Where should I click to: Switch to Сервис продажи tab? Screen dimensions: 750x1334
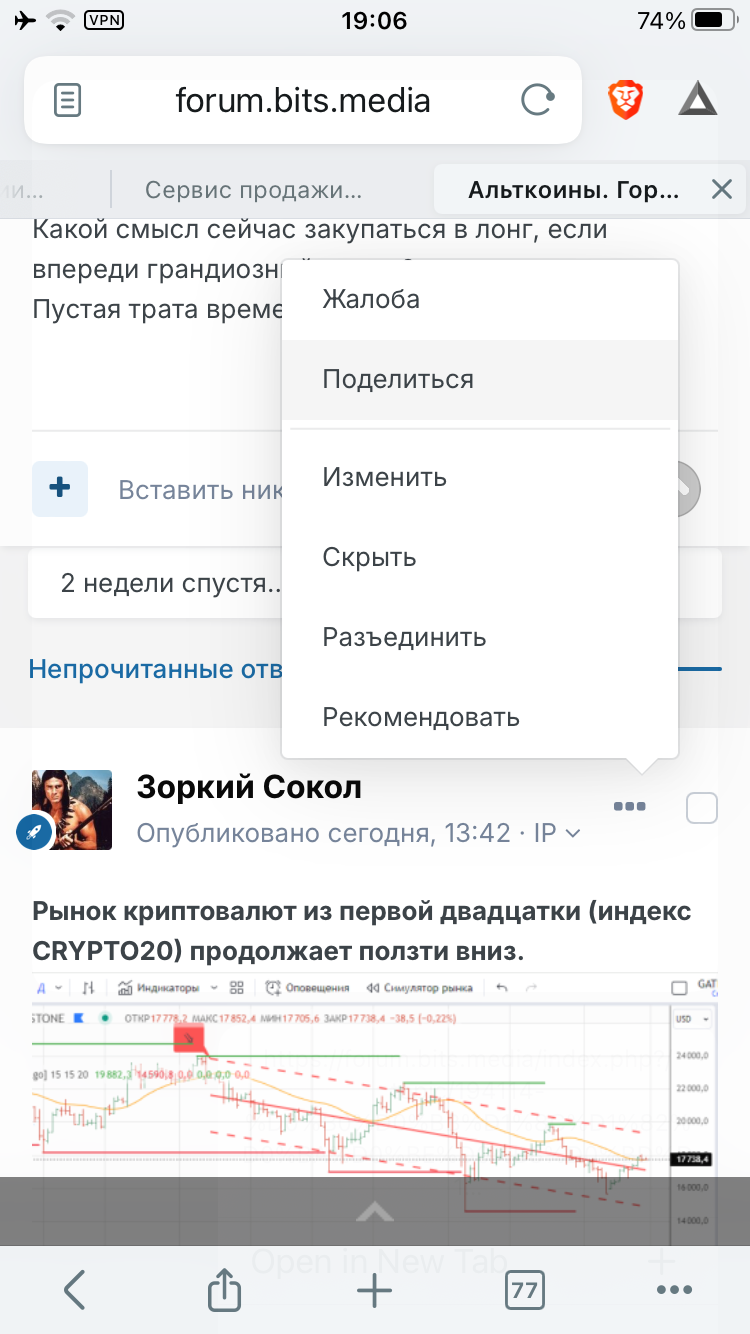(253, 190)
